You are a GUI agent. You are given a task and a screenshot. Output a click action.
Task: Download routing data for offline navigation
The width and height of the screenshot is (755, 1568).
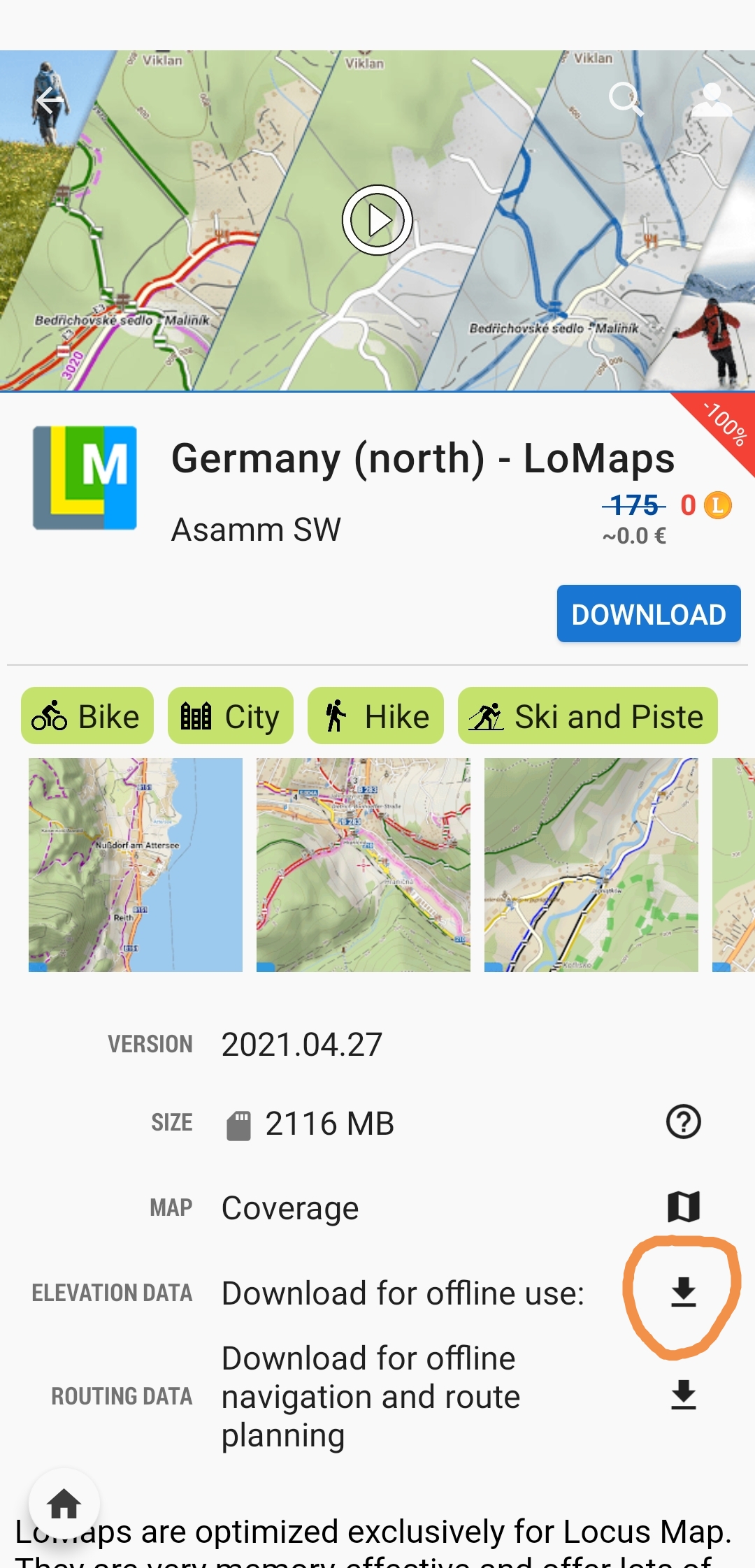point(683,1395)
